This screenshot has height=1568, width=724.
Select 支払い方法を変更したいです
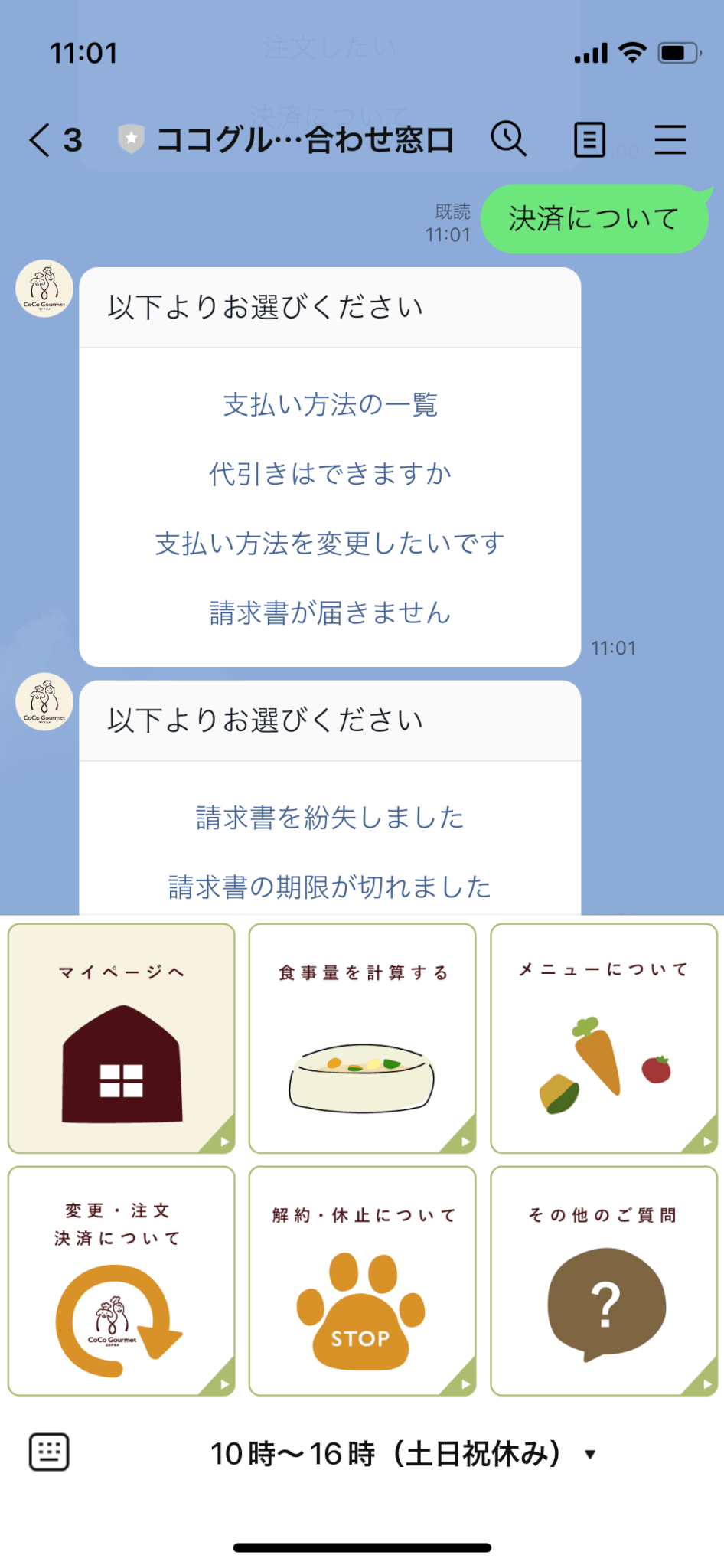pos(330,544)
